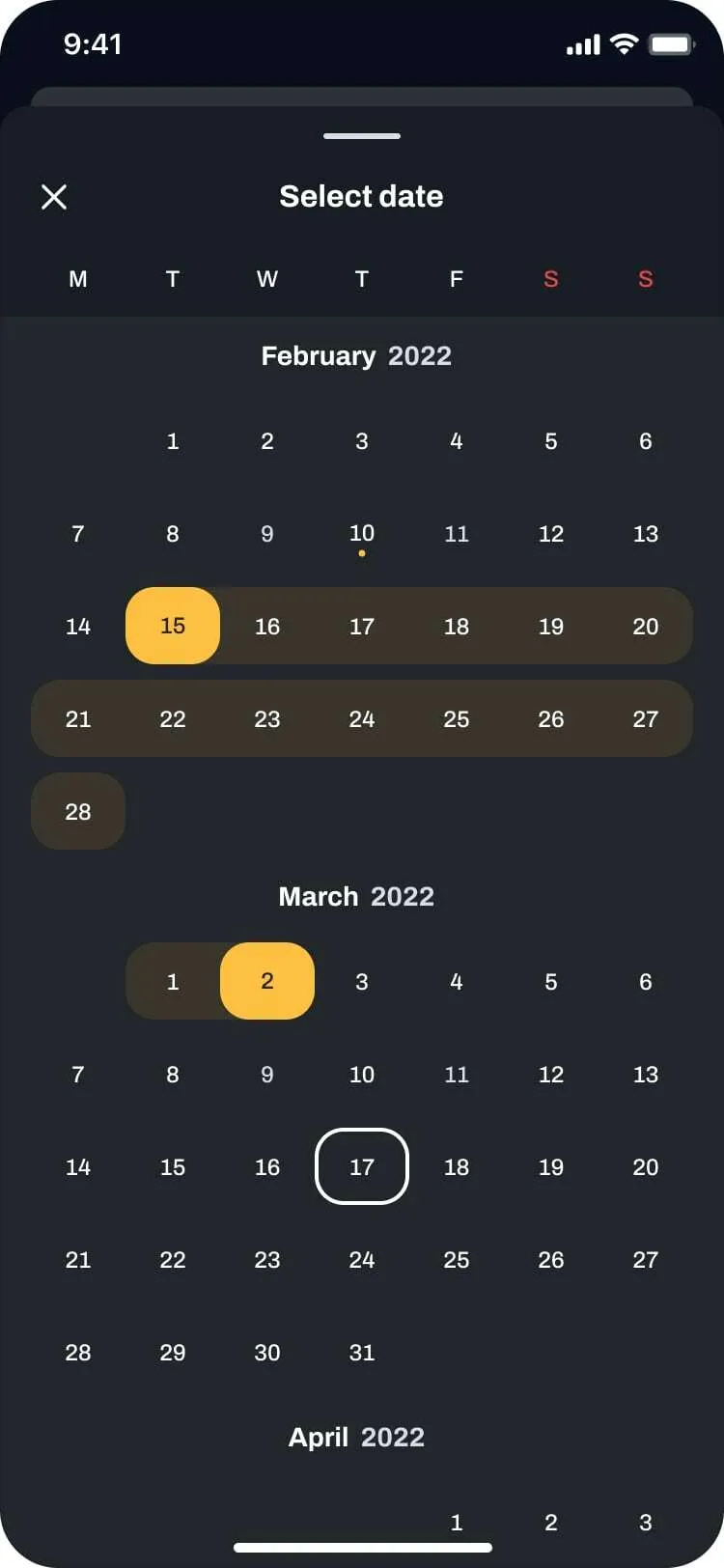Viewport: 724px width, 1568px height.
Task: Pick March 28
Action: [78, 1352]
